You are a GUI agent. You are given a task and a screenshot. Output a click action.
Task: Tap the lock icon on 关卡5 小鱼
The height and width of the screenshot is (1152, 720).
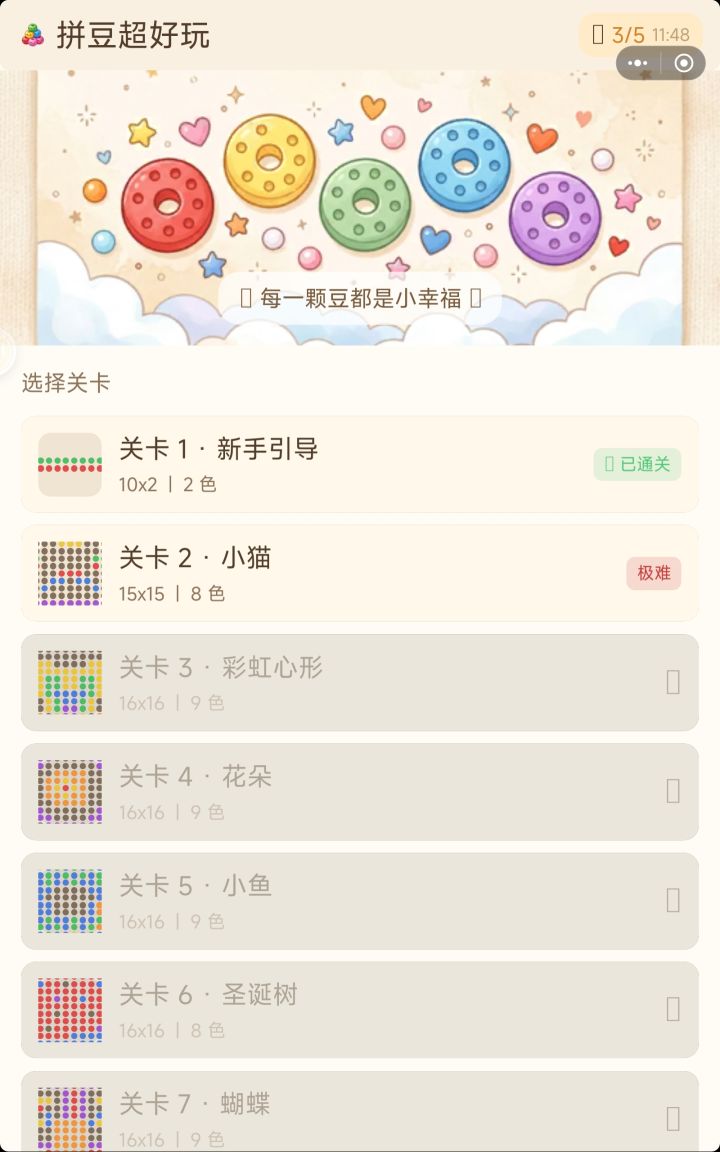point(672,900)
